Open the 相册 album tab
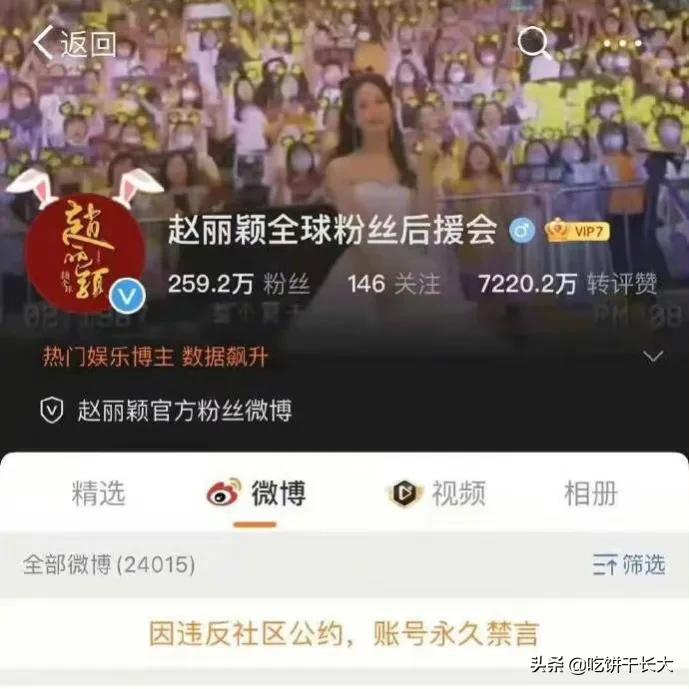This screenshot has height=689, width=689. pyautogui.click(x=590, y=493)
